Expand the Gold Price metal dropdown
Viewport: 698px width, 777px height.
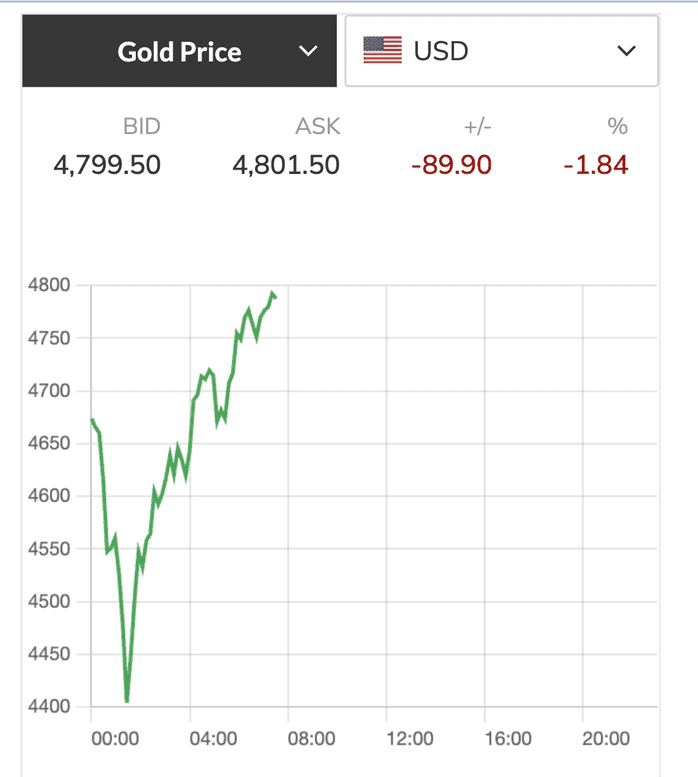pos(180,51)
